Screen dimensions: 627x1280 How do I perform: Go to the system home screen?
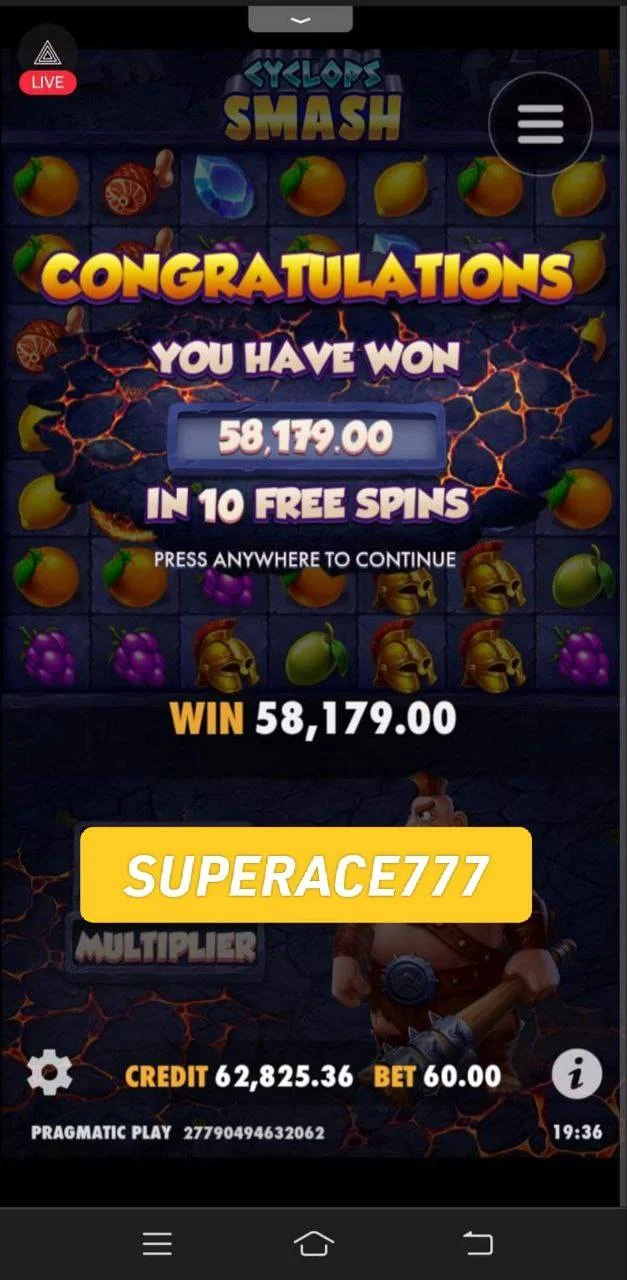coord(313,1243)
